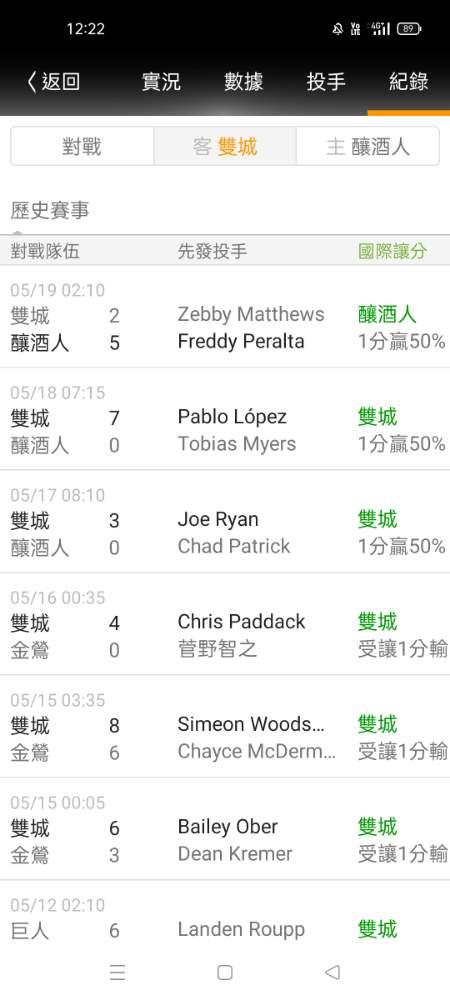The image size is (450, 1000).
Task: Open the 05/18 07:15 game with Pablo López
Action: (x=225, y=419)
